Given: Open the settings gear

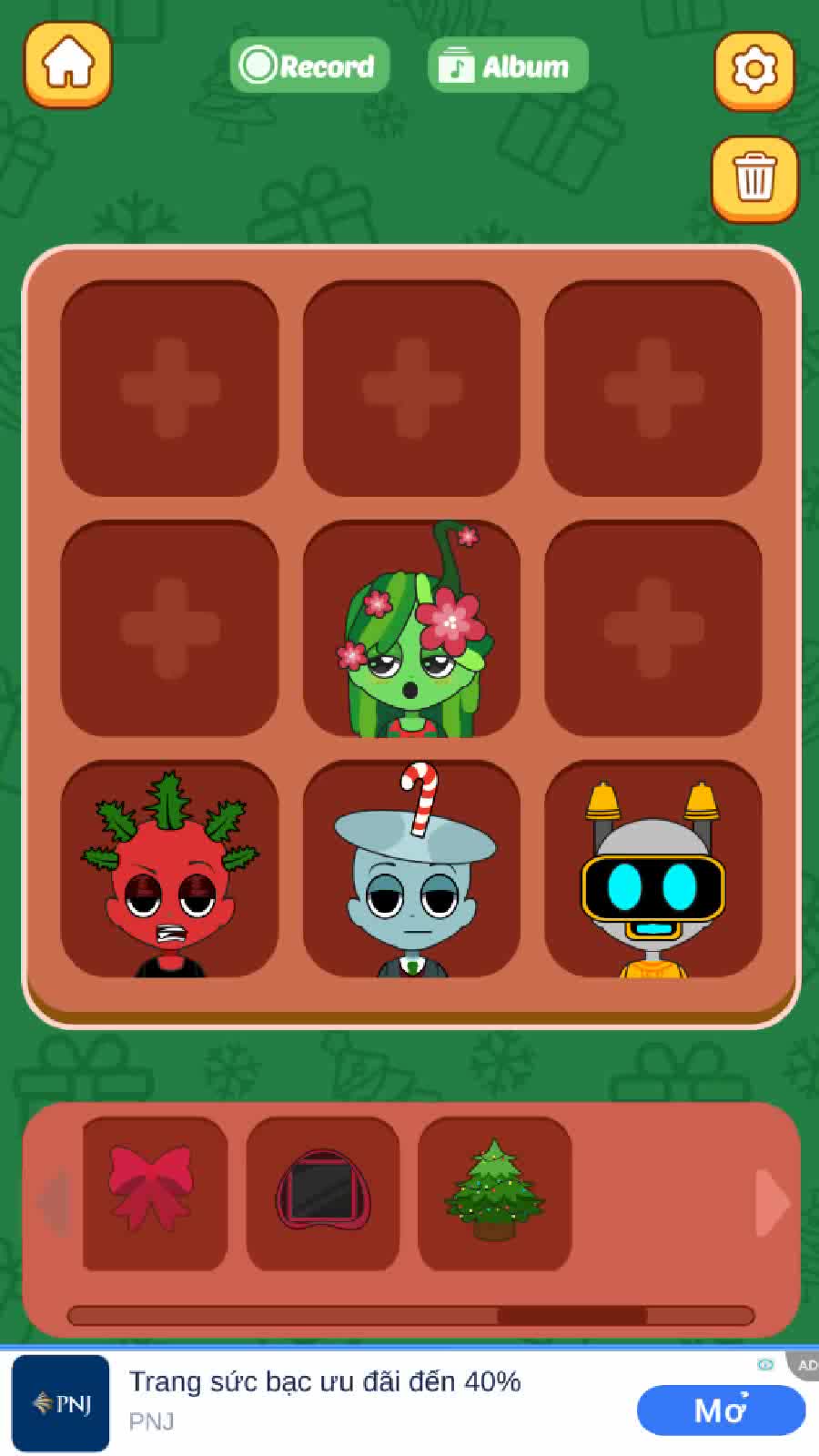Looking at the screenshot, I should point(753,69).
